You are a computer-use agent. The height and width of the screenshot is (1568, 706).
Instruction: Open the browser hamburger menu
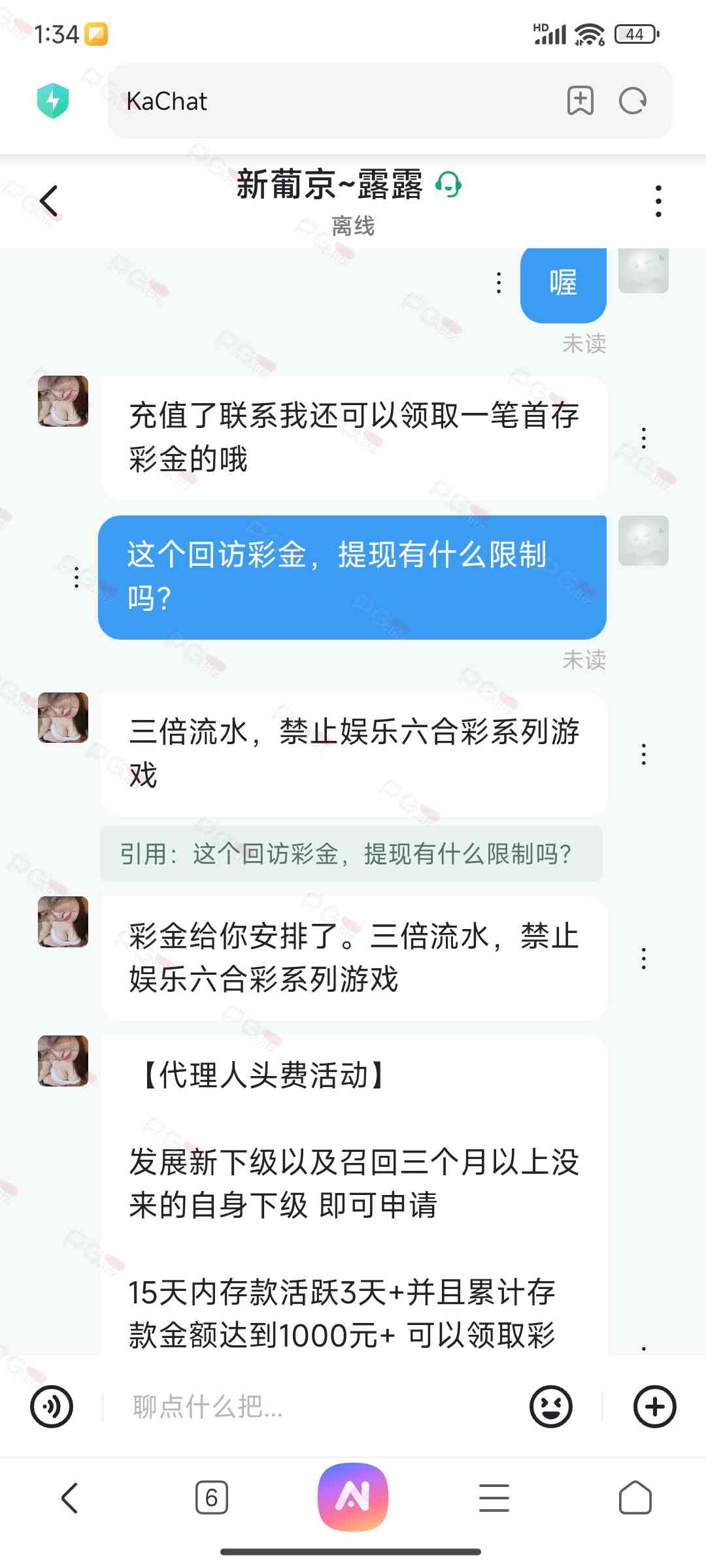point(494,1497)
